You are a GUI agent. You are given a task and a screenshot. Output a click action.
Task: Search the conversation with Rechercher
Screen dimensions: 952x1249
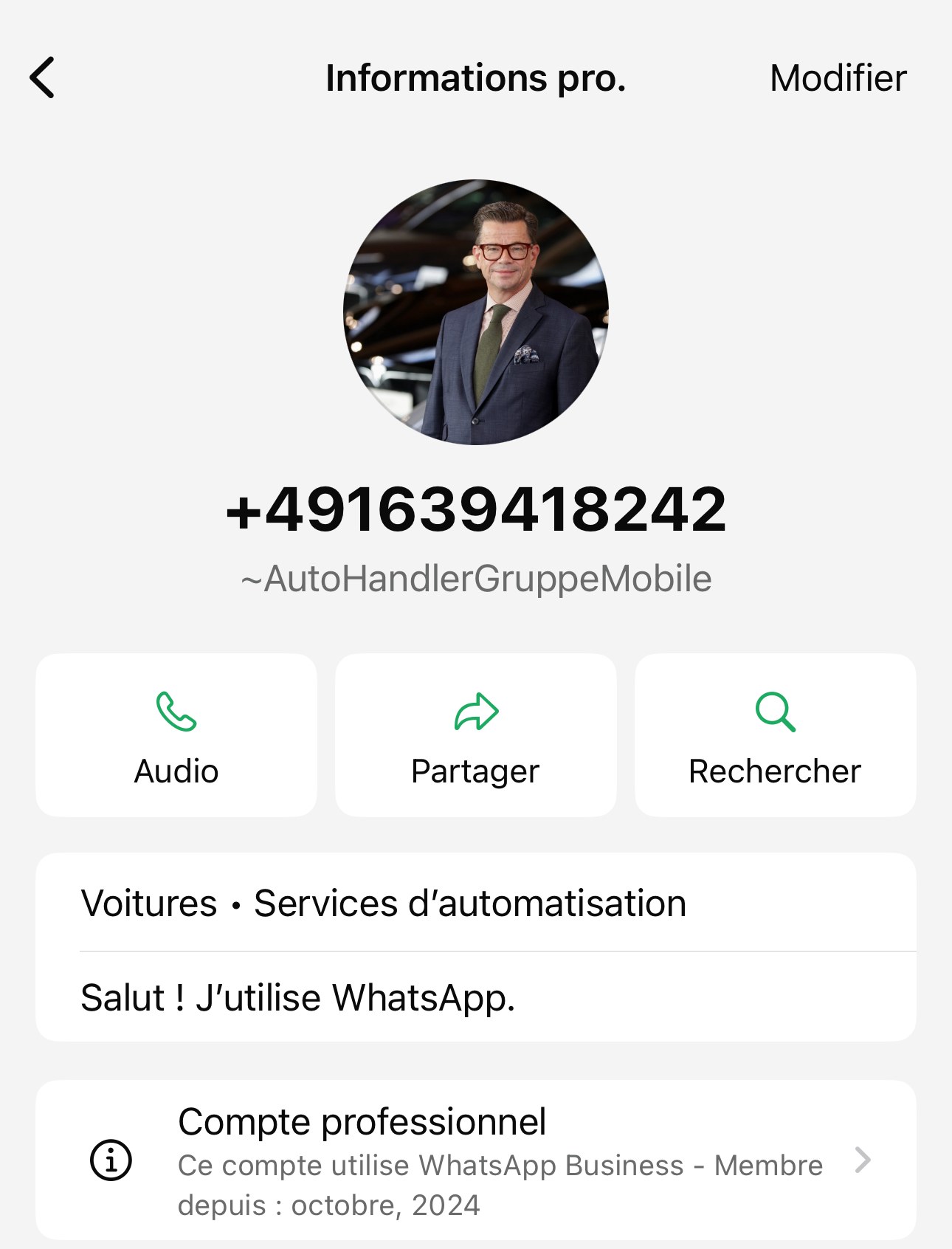[775, 735]
